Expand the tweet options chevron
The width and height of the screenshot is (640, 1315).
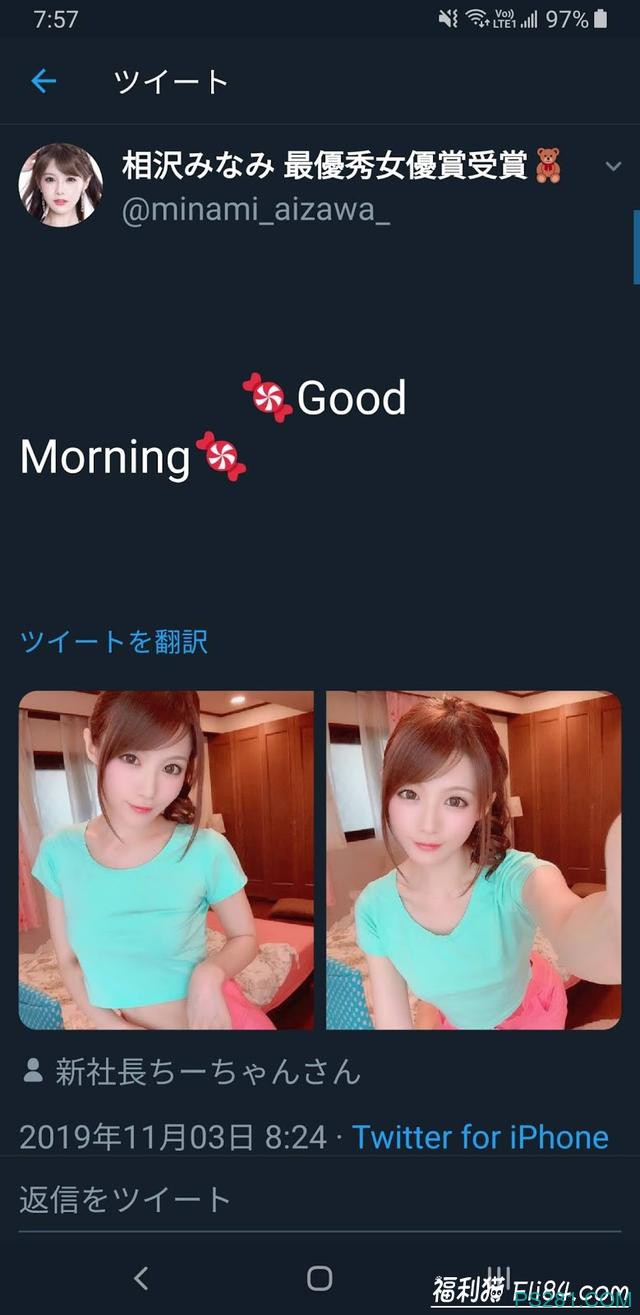(613, 167)
